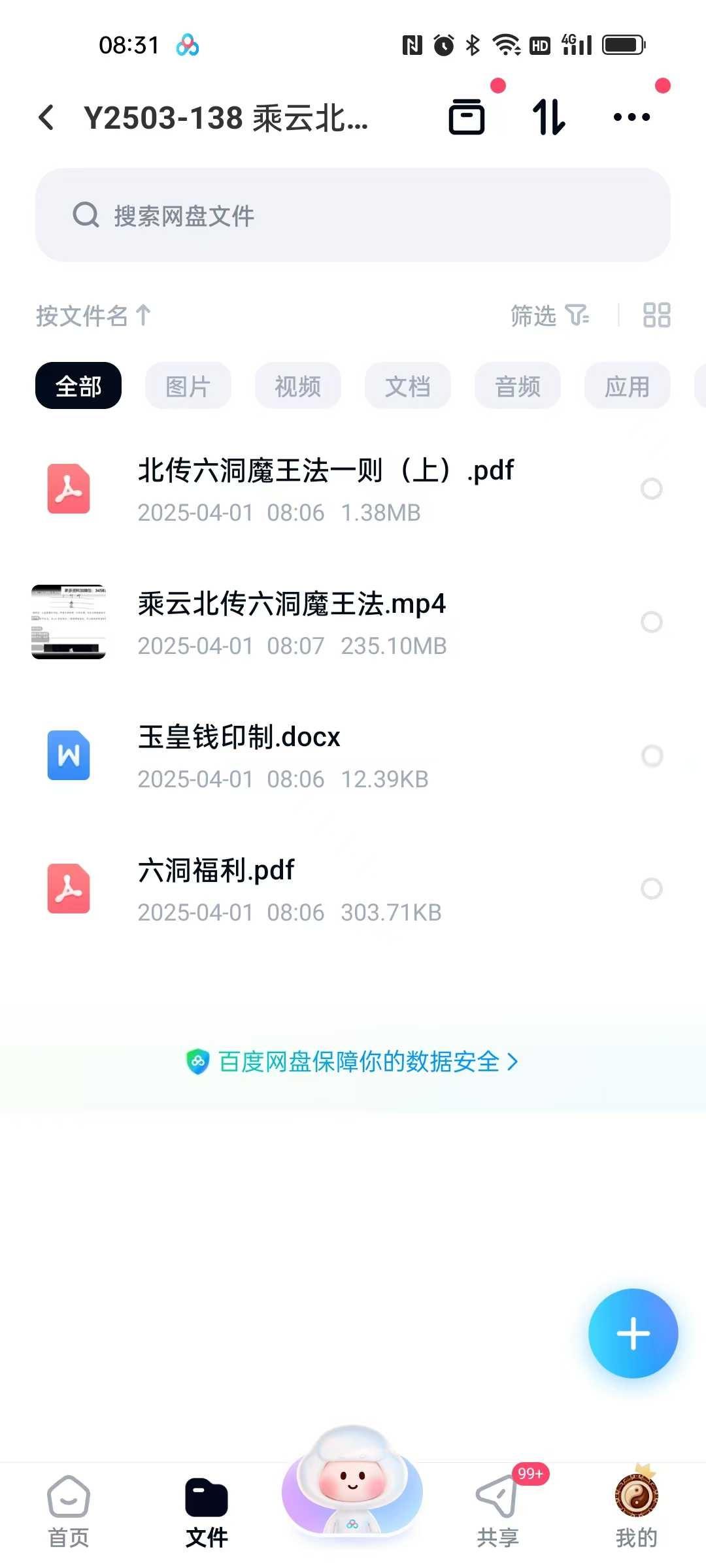Open the 筛选 filter options
Screen dimensions: 706x1568
point(549,316)
